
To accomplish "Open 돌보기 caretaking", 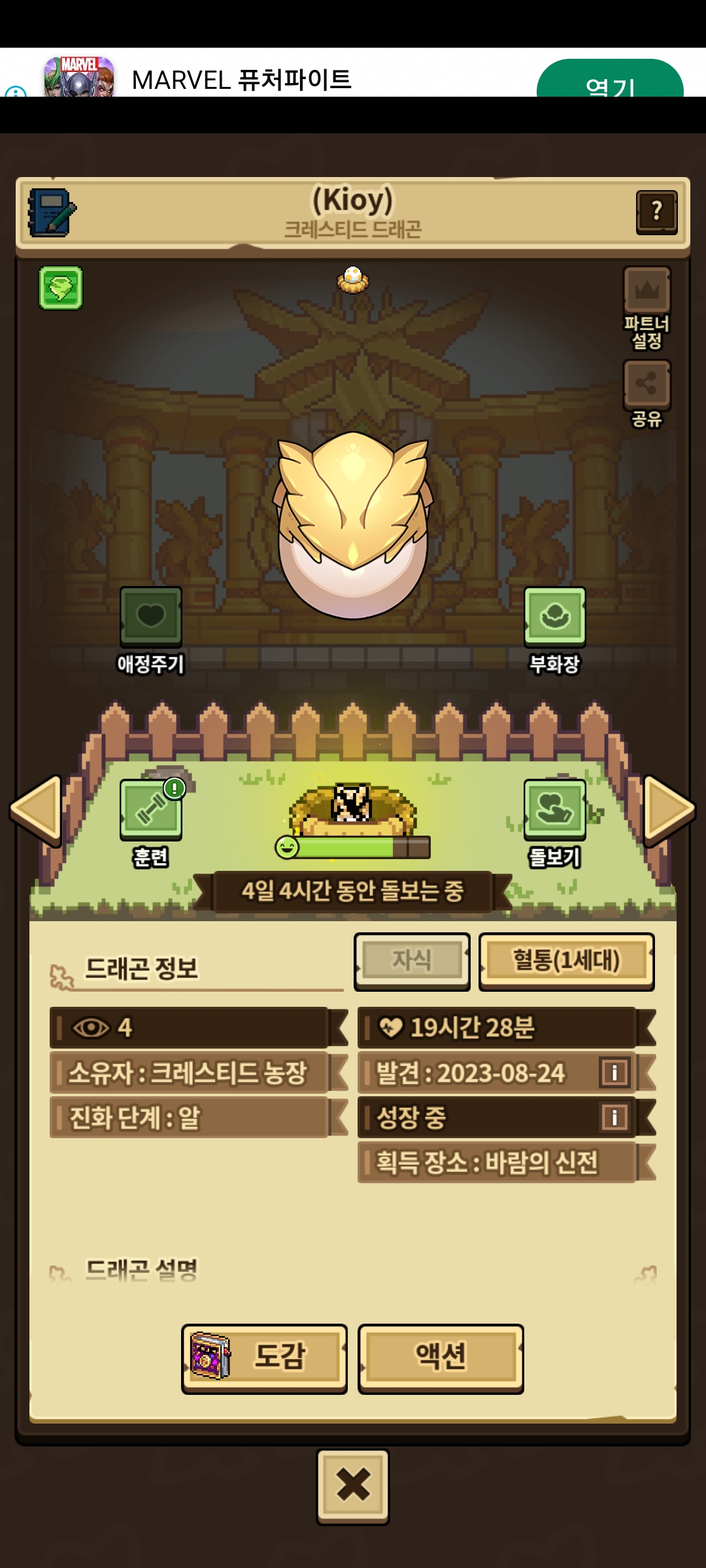I will (x=554, y=810).
